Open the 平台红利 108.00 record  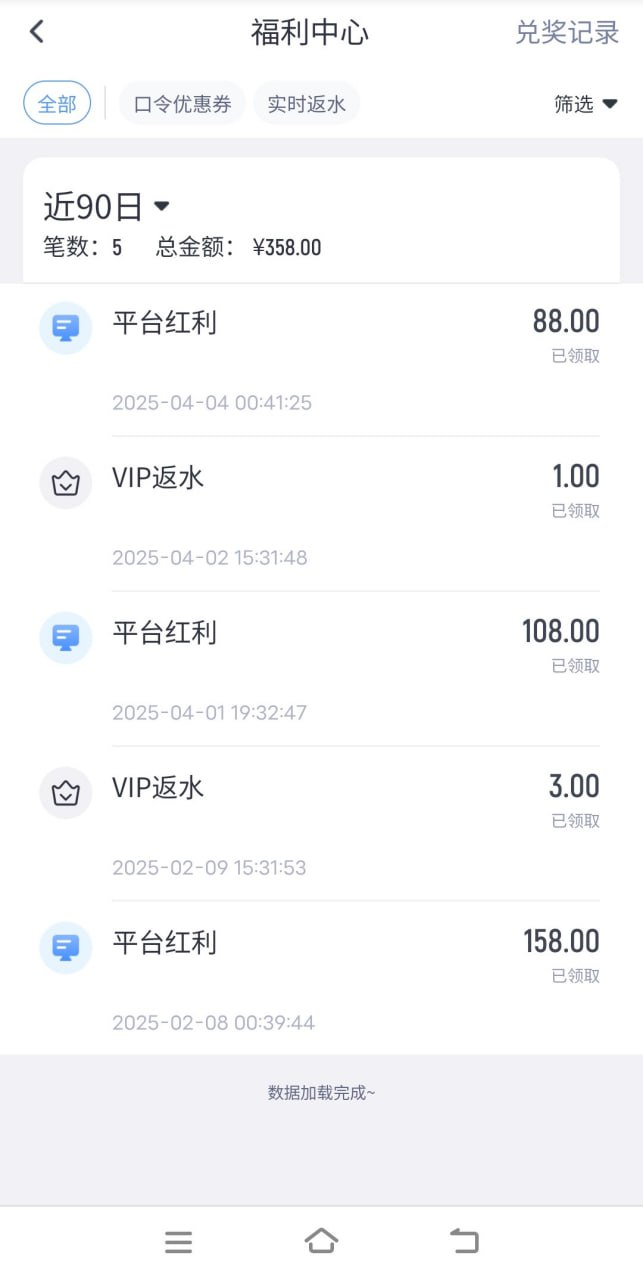[x=321, y=669]
